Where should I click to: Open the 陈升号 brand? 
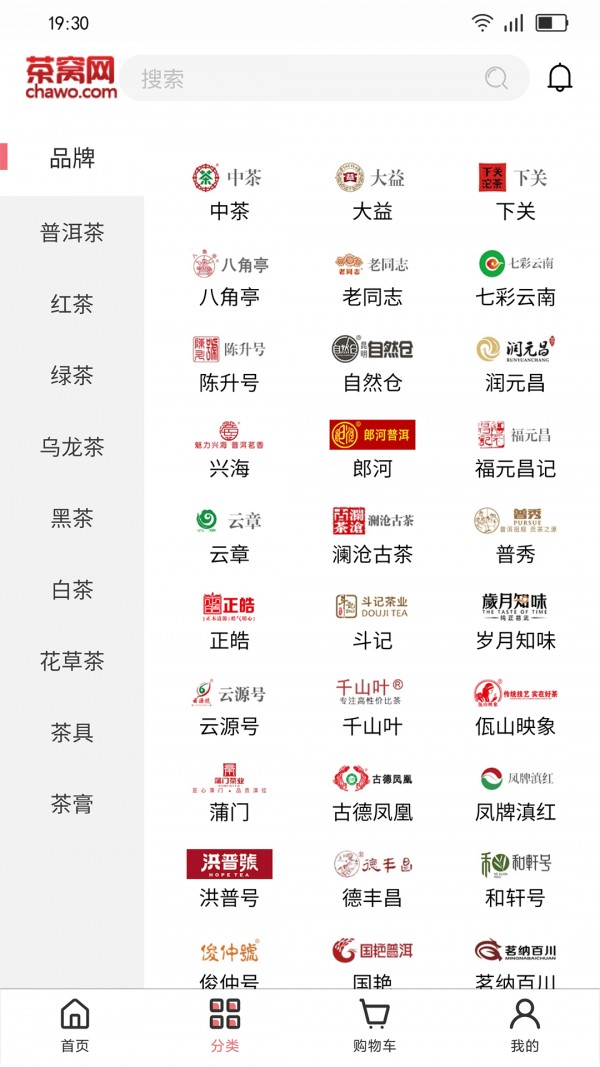[x=229, y=365]
